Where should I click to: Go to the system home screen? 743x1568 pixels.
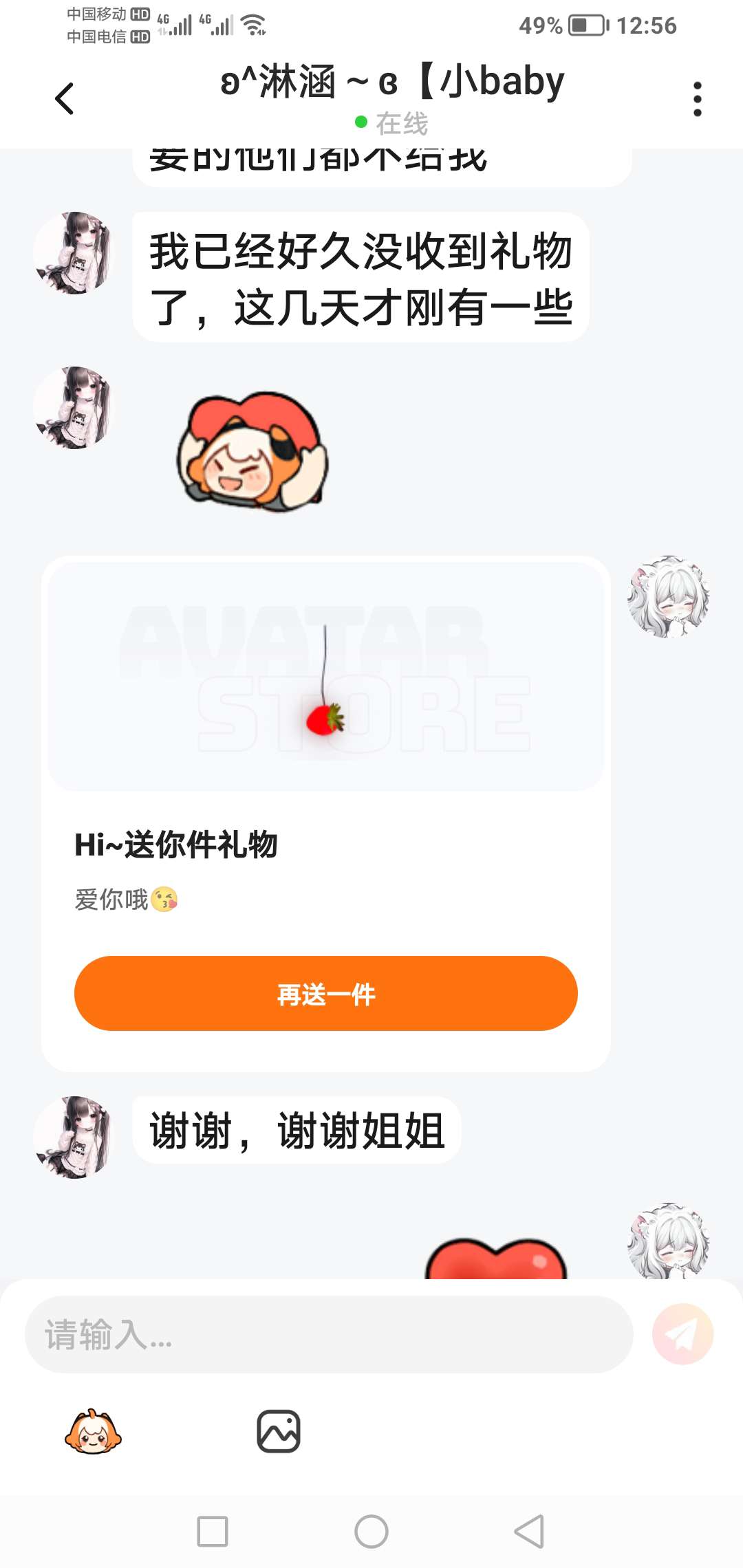click(x=371, y=1532)
